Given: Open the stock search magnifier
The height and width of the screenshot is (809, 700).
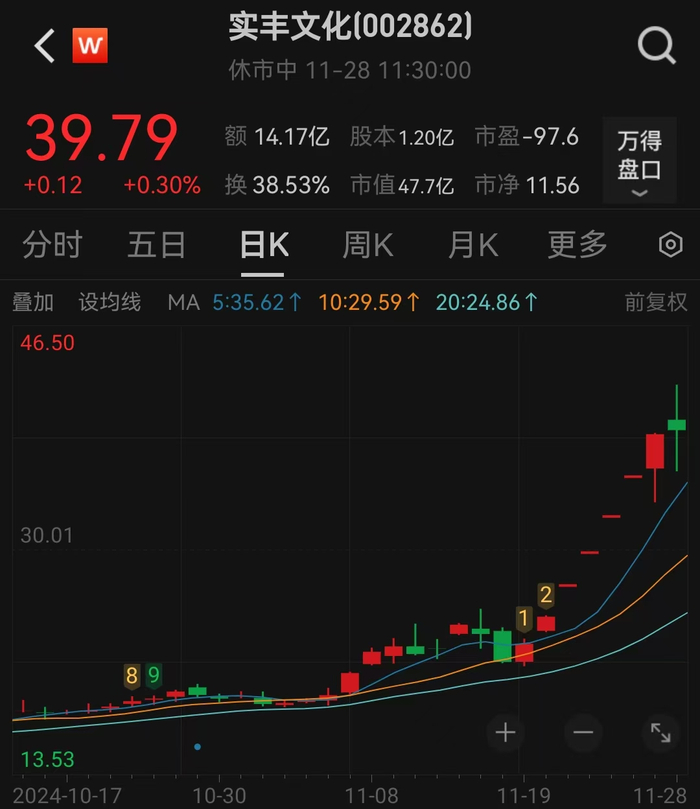Looking at the screenshot, I should point(657,45).
